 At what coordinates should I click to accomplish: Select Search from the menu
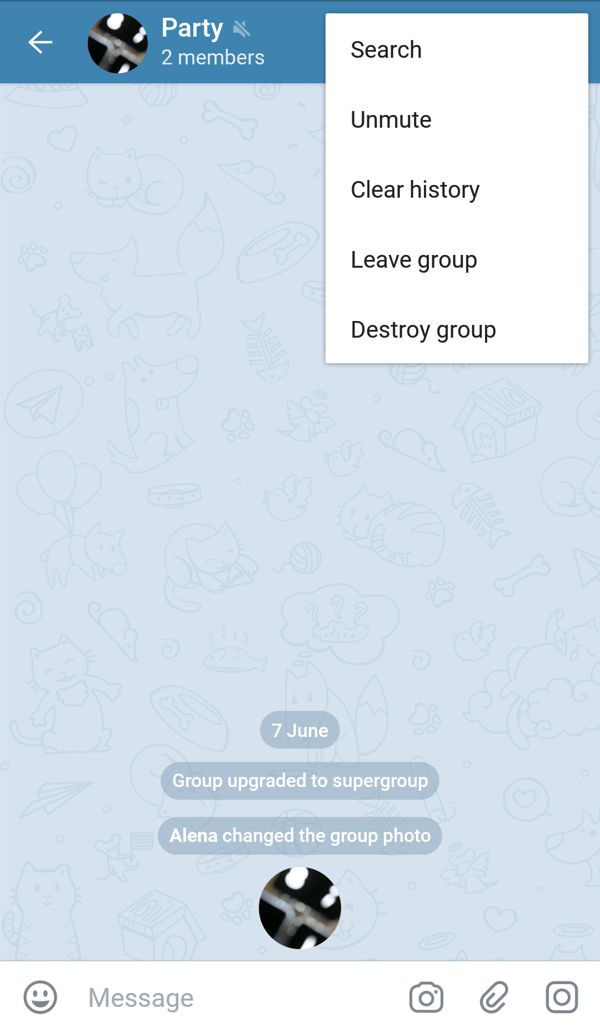pos(386,50)
